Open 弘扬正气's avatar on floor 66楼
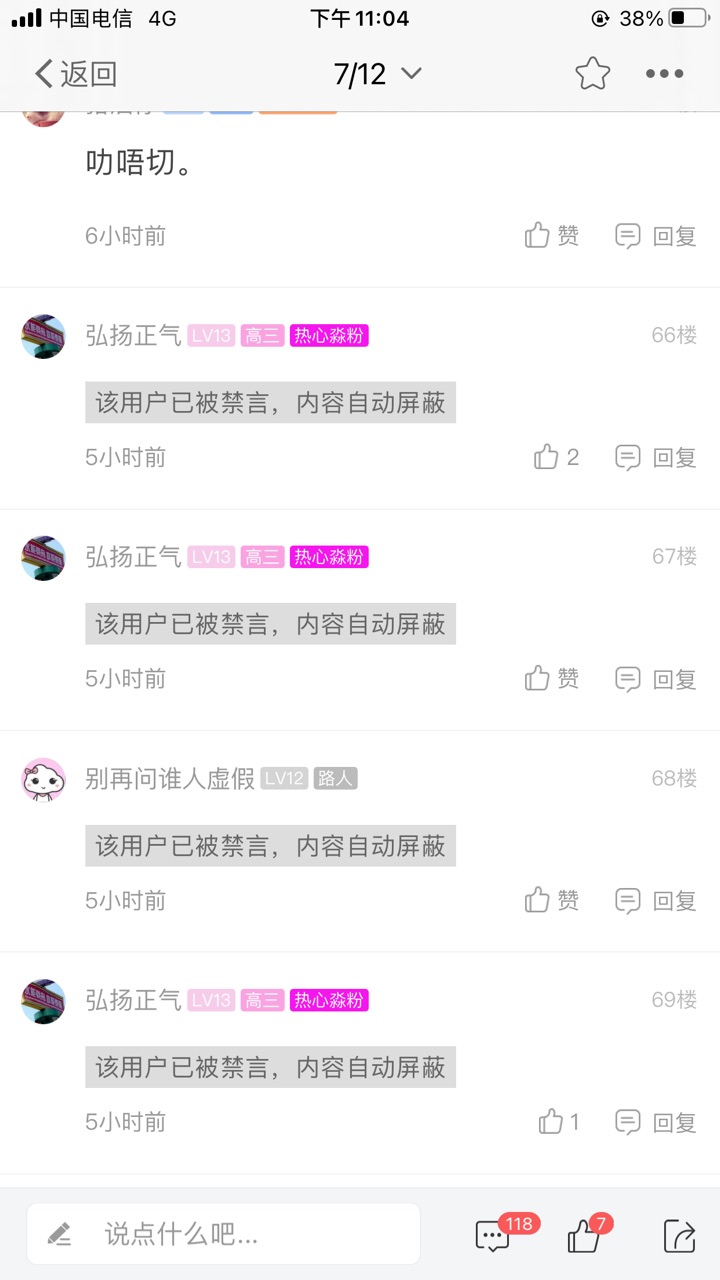 click(43, 336)
